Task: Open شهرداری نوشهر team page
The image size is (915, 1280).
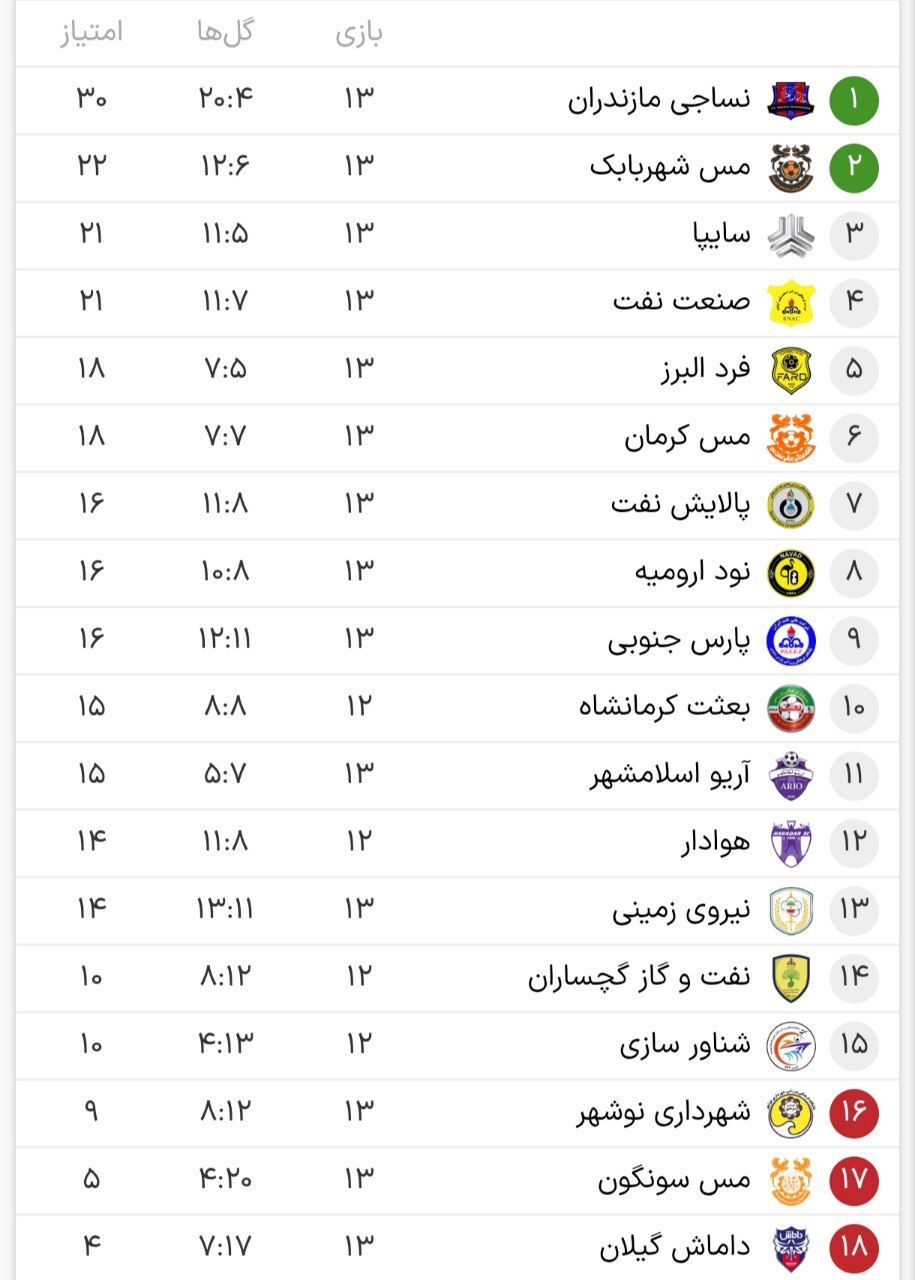Action: (663, 1112)
